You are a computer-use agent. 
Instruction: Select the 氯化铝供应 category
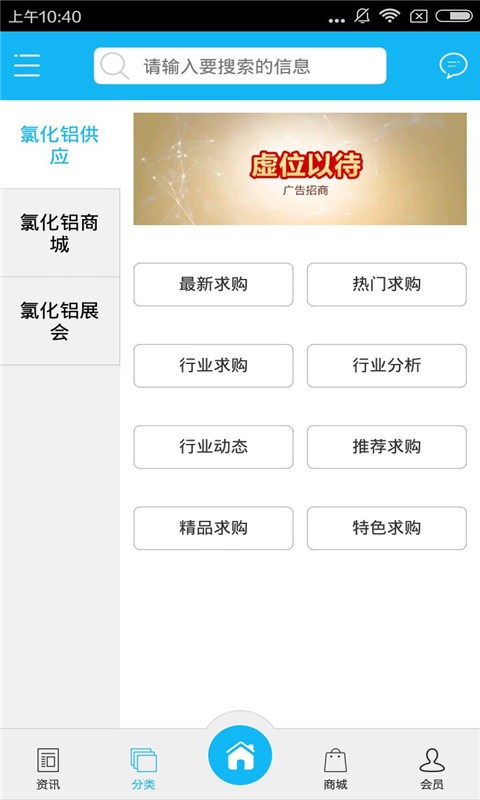click(60, 145)
